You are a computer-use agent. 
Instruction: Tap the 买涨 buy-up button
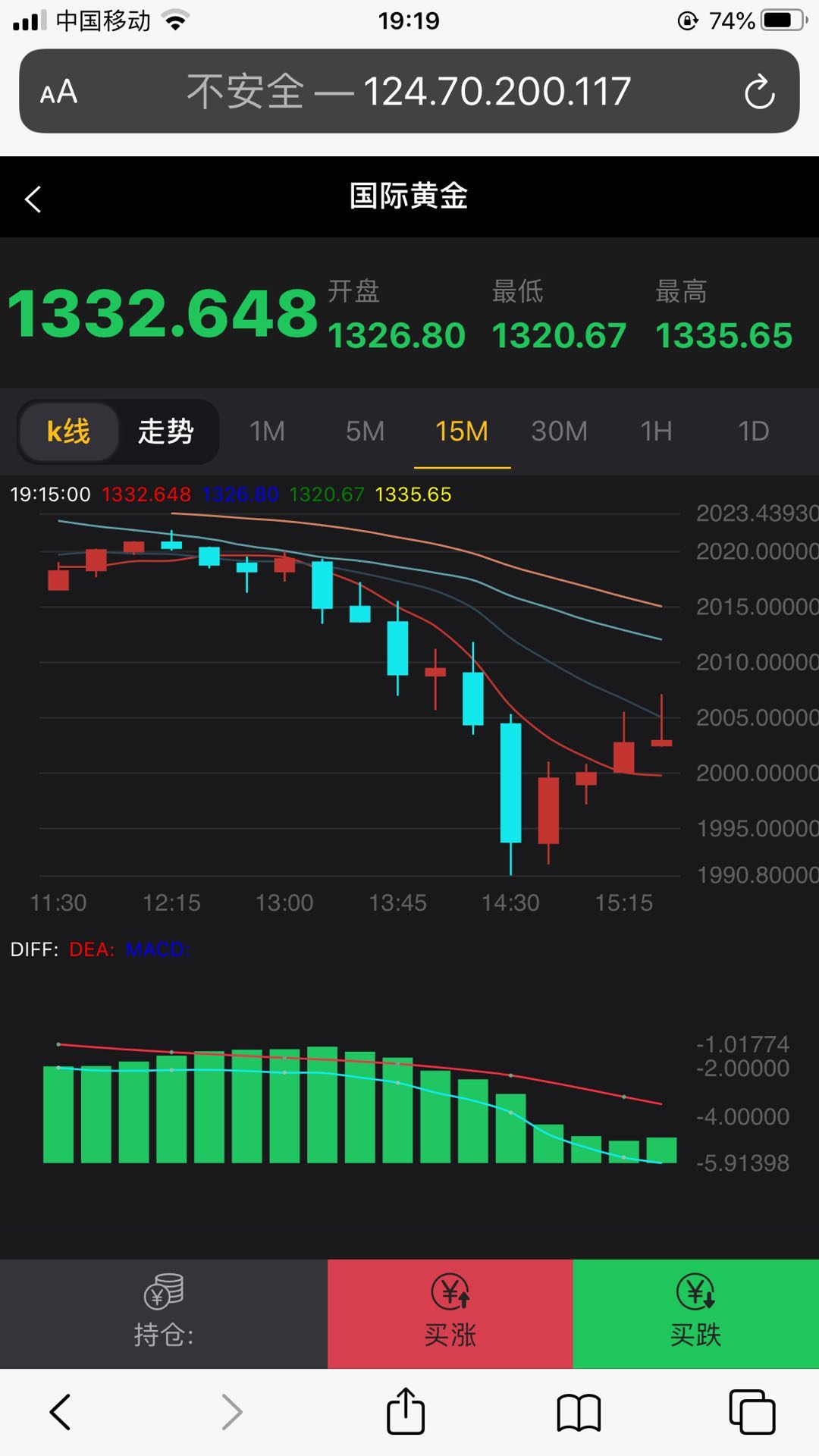pyautogui.click(x=450, y=1313)
